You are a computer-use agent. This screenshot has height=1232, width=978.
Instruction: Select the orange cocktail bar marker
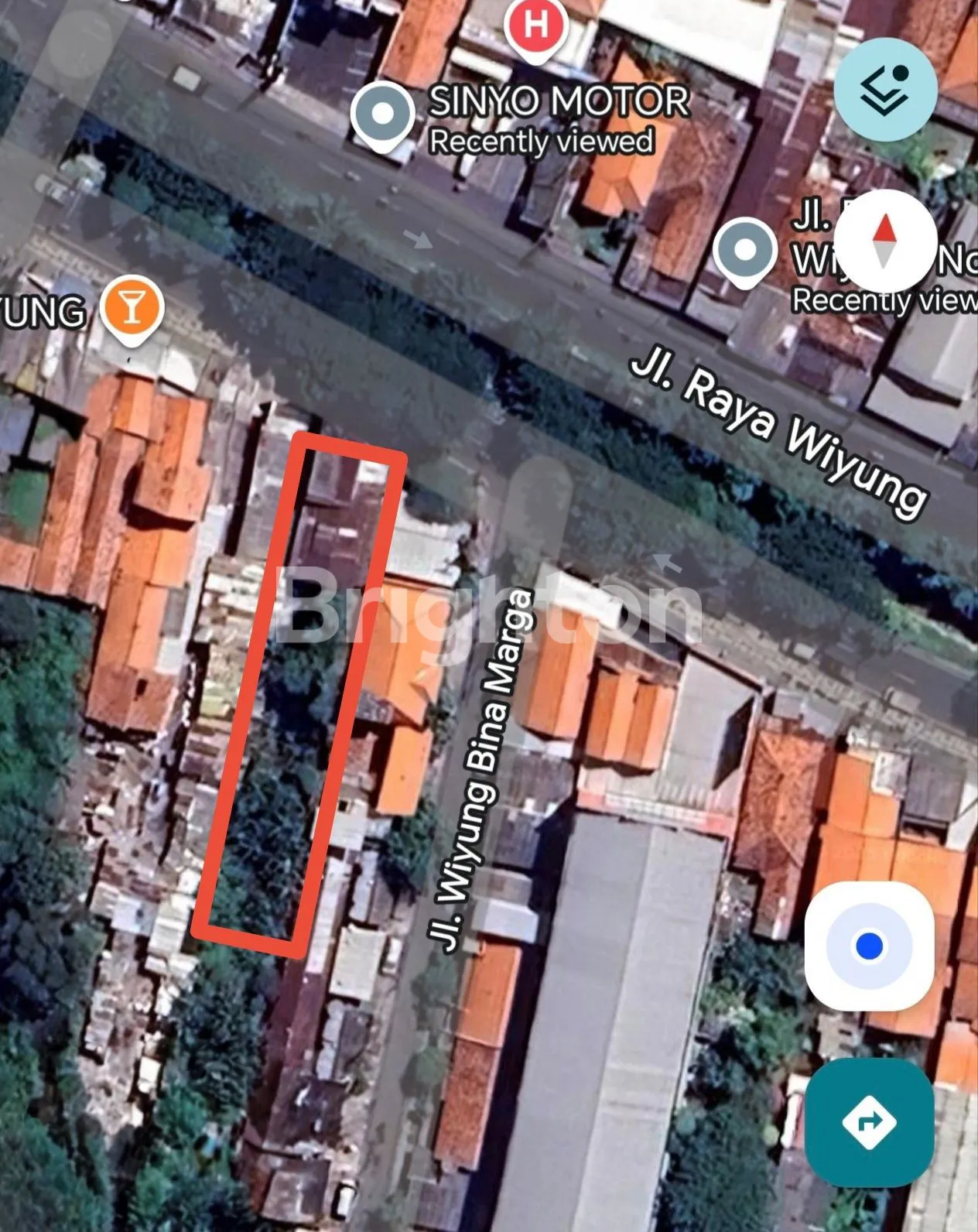132,308
